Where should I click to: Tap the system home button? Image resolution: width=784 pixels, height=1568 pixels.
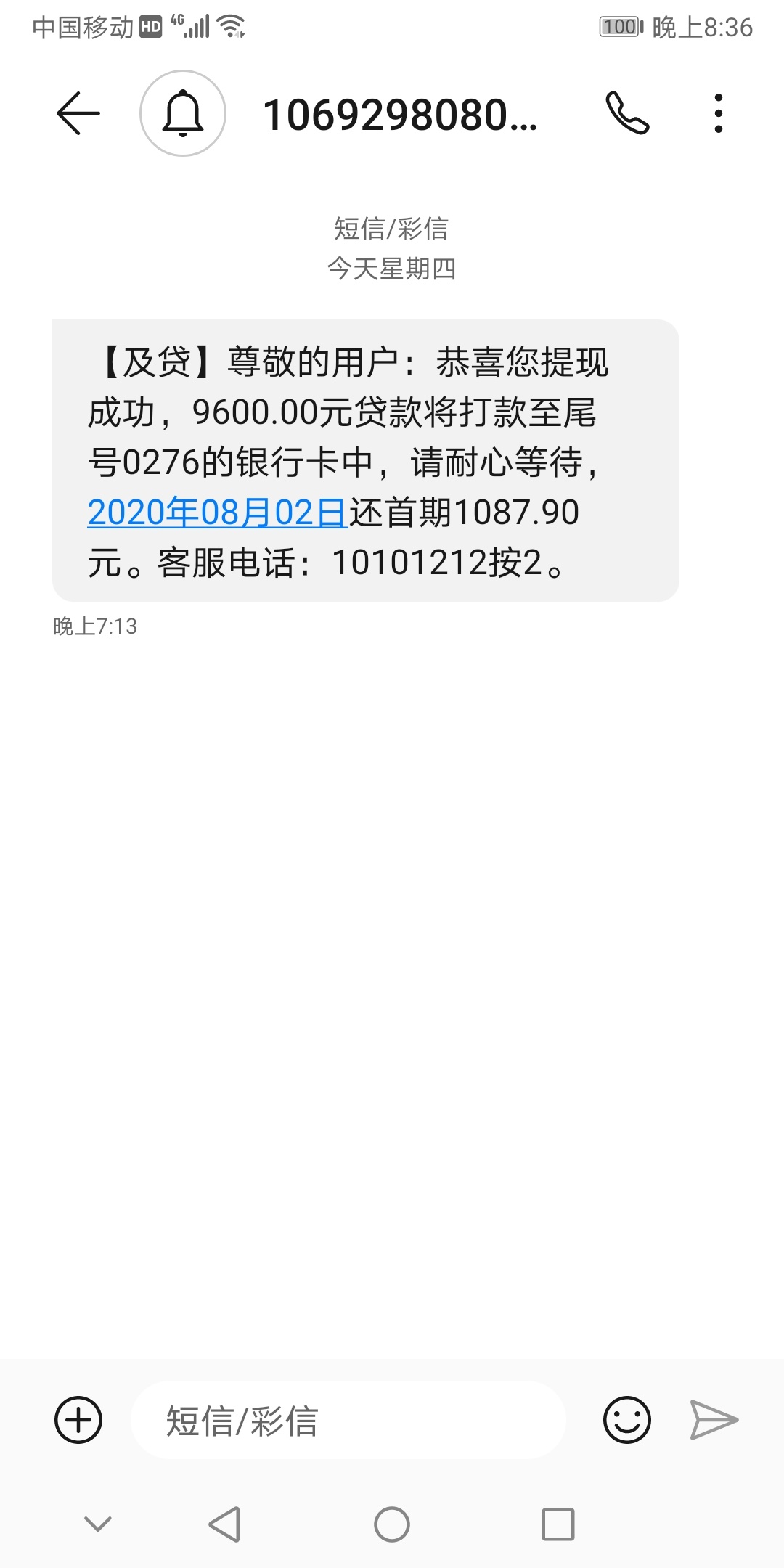coord(392,1524)
